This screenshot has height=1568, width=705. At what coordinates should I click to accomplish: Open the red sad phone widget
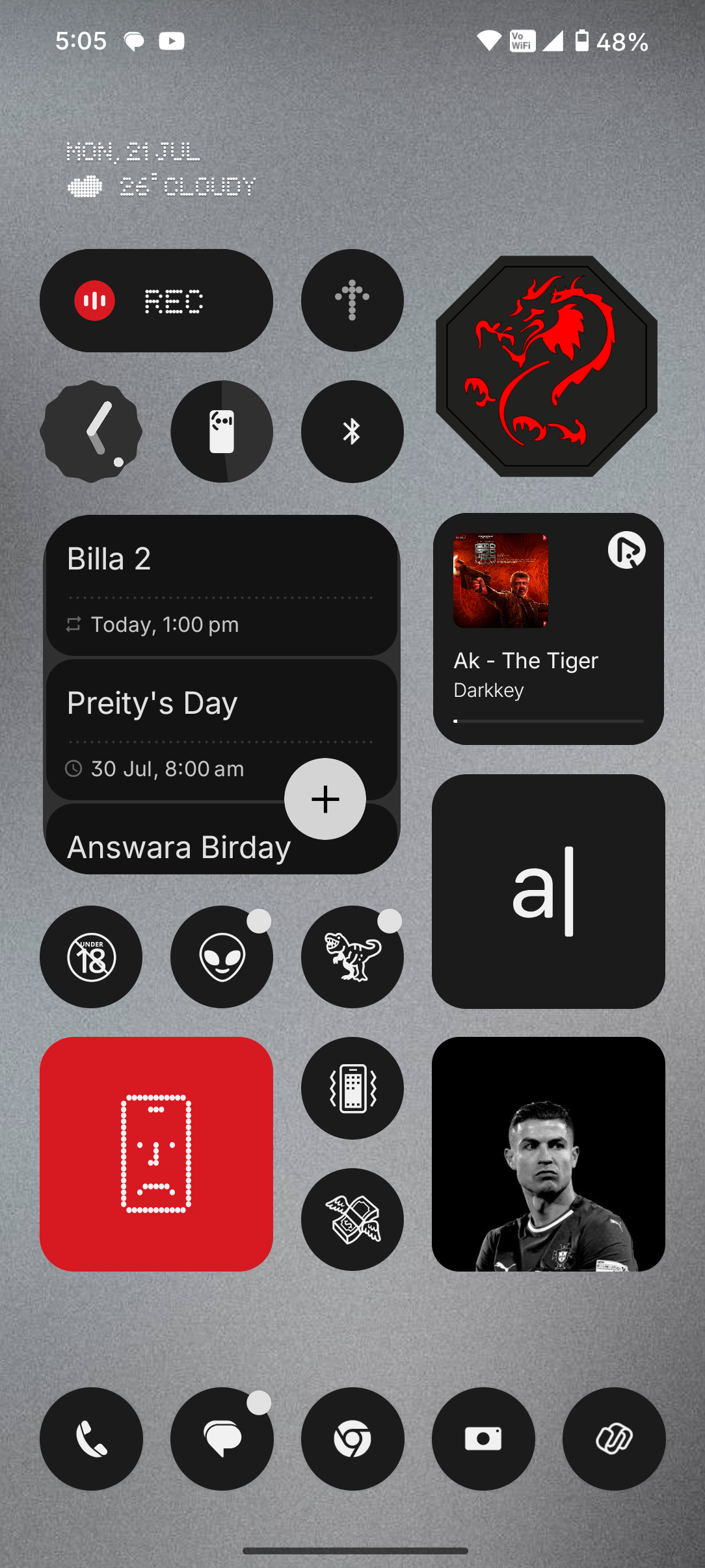[x=156, y=1154]
